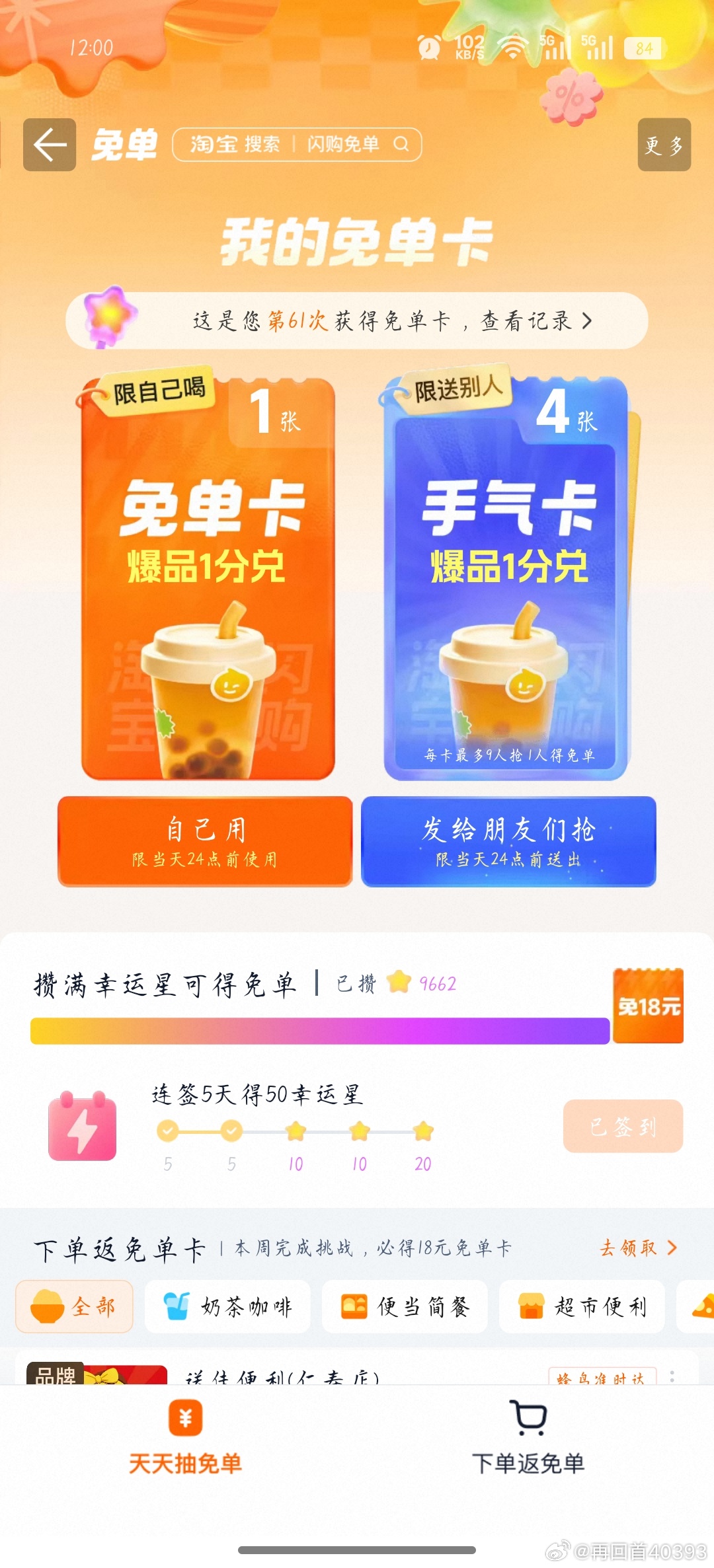
Task: Tap 发给朋友们抢 to share cards
Action: (508, 840)
